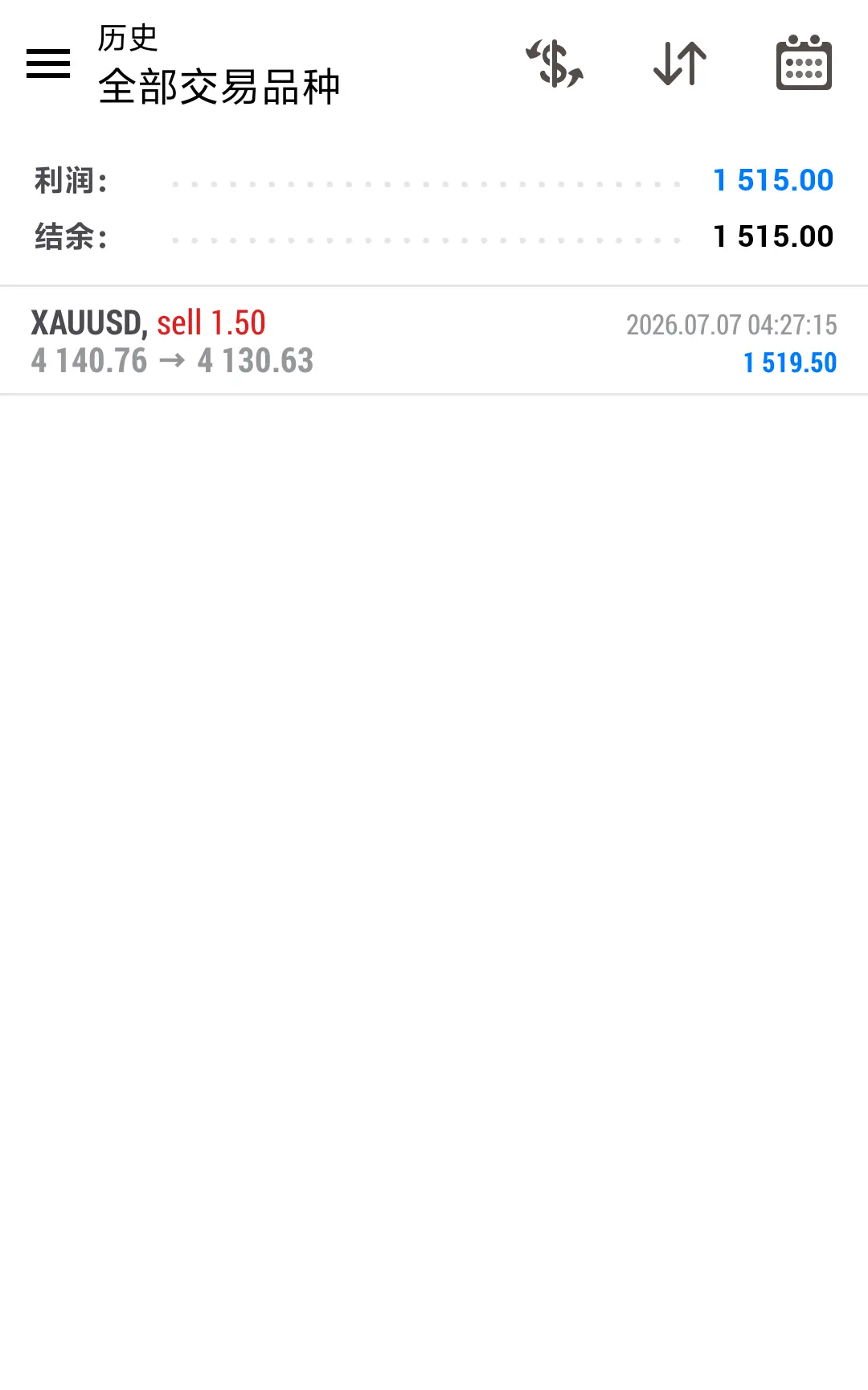This screenshot has height=1390, width=868.
Task: Tap the symbol filter dollar icon
Action: 555,64
